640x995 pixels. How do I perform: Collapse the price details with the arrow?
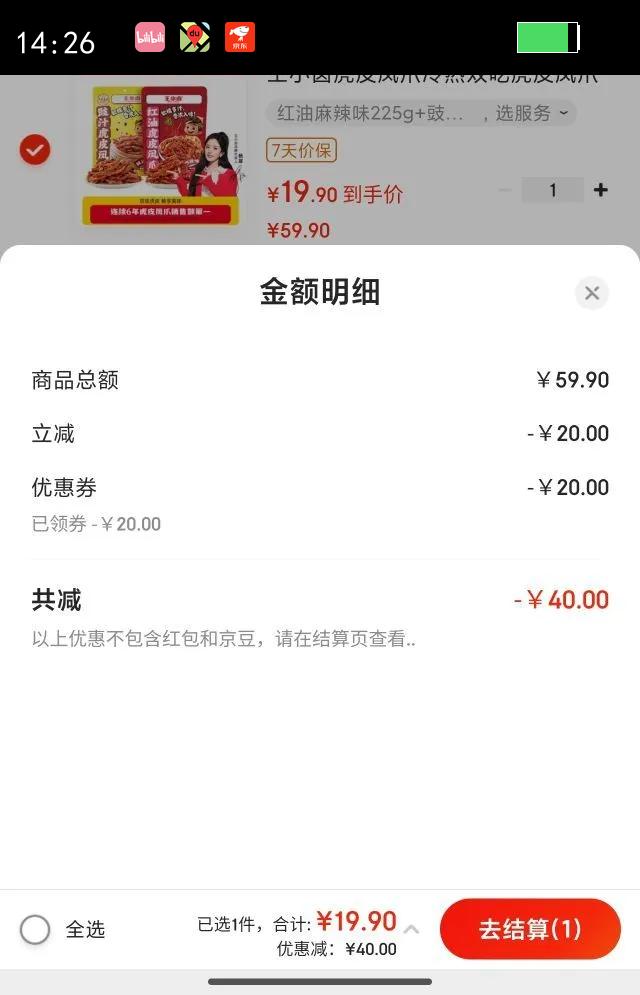click(x=411, y=929)
